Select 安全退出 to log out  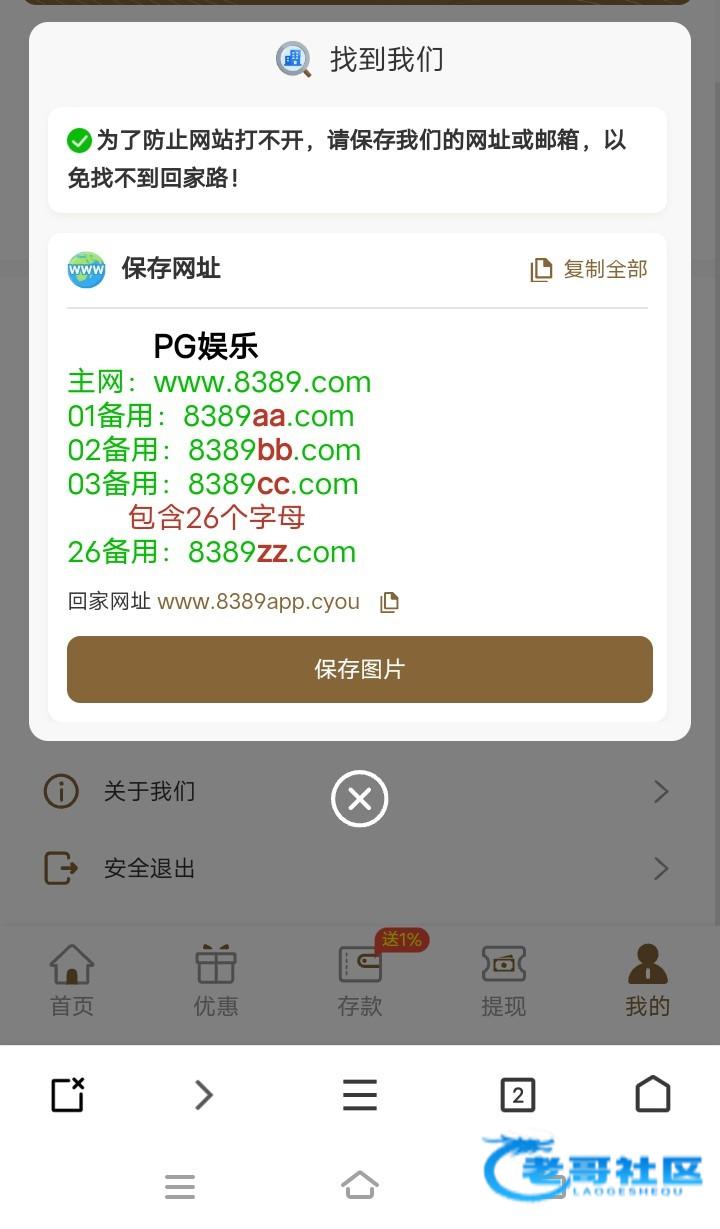(x=360, y=868)
